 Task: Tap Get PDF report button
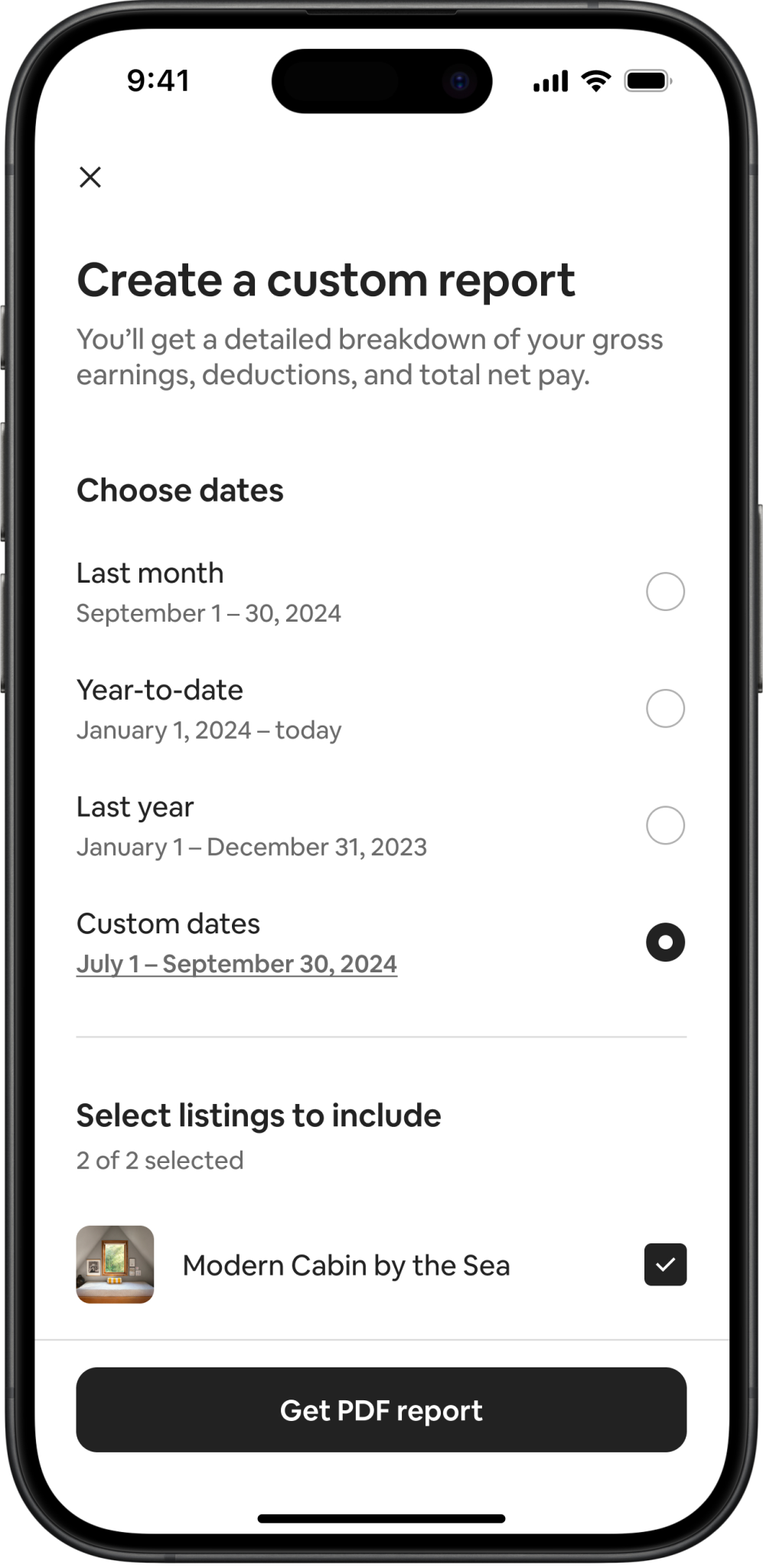(x=381, y=1410)
